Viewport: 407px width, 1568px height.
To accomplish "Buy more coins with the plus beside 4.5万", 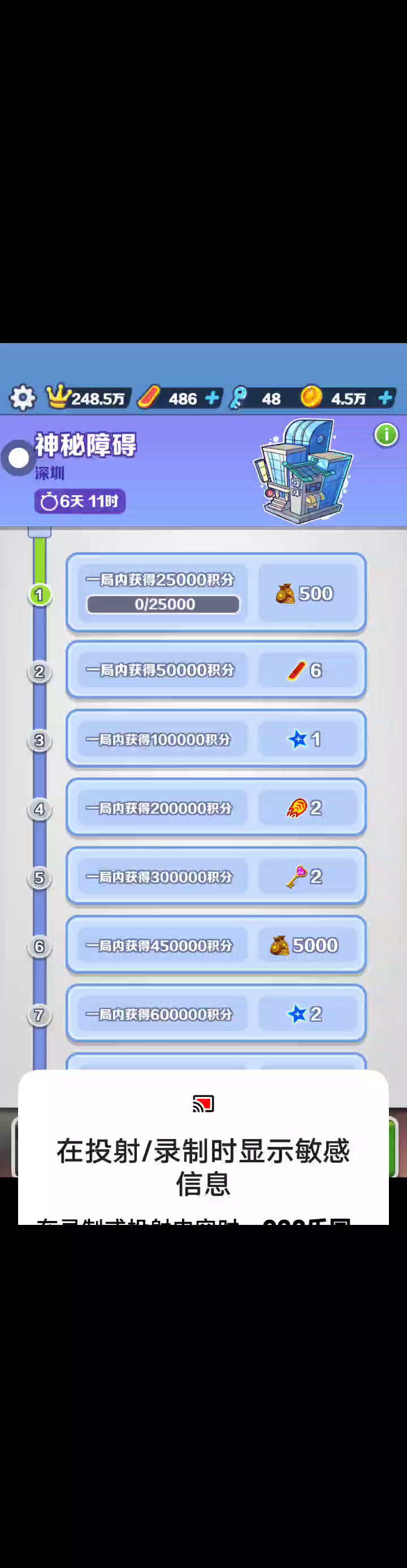I will click(385, 398).
